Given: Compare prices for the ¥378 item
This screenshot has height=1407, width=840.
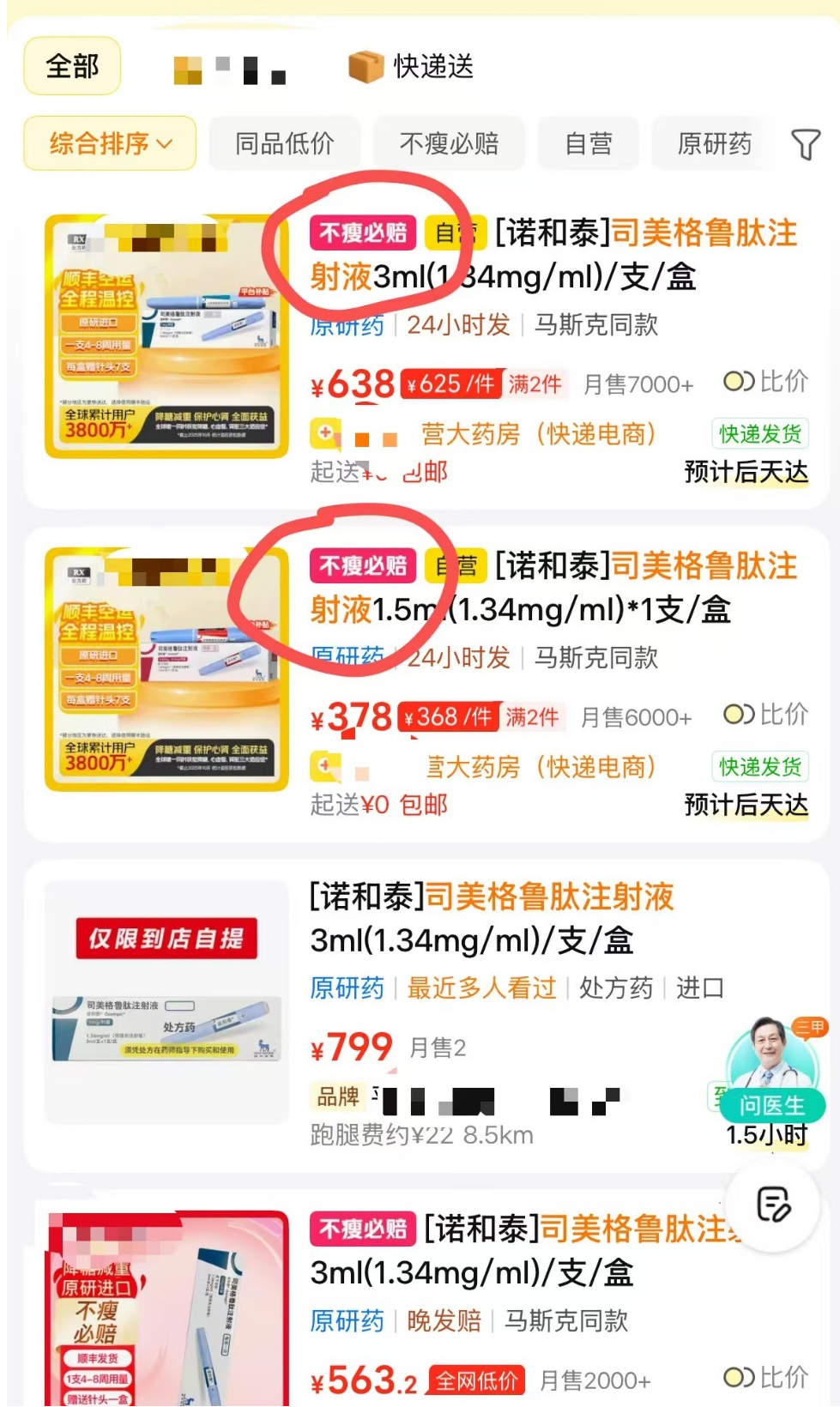Looking at the screenshot, I should point(766,715).
